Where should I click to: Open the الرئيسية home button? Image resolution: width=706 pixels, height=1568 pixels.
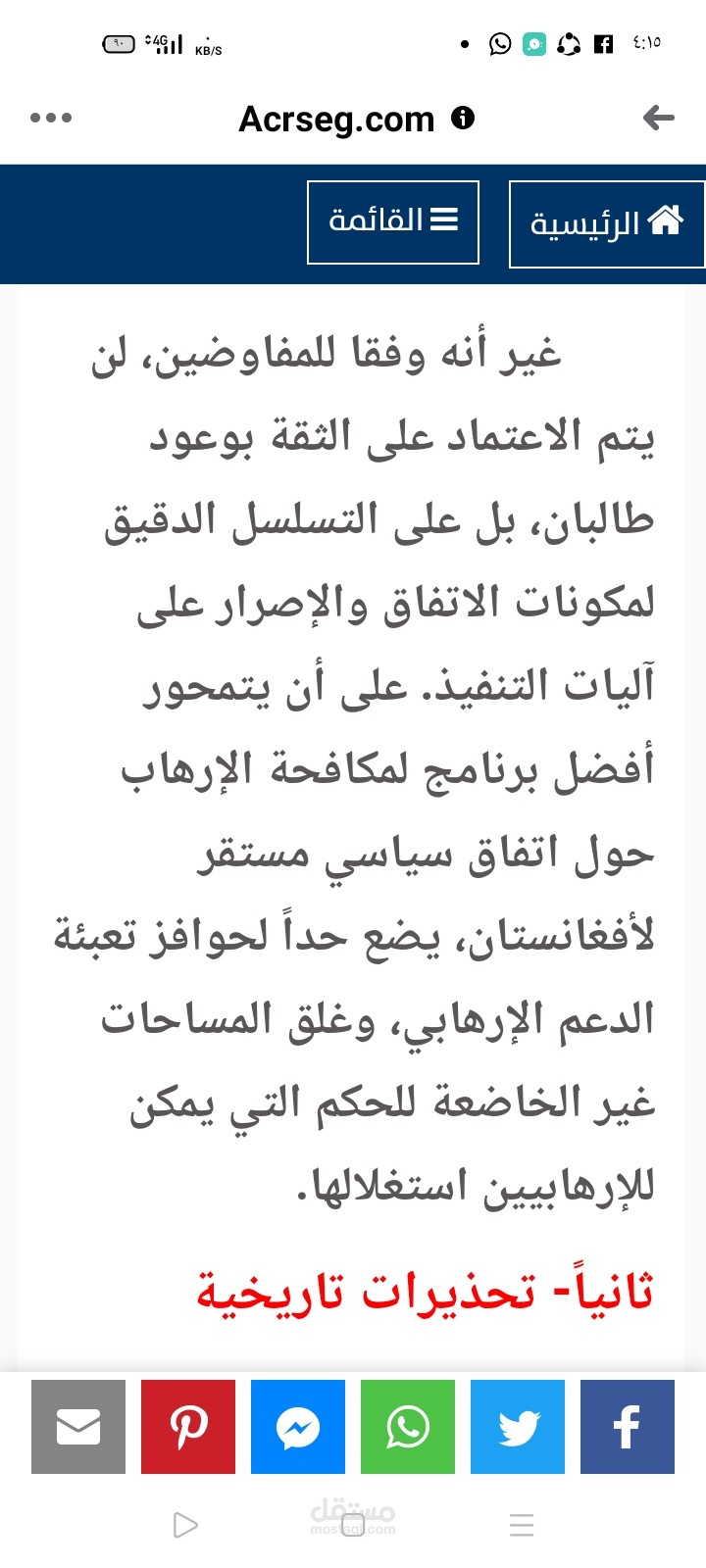click(607, 223)
